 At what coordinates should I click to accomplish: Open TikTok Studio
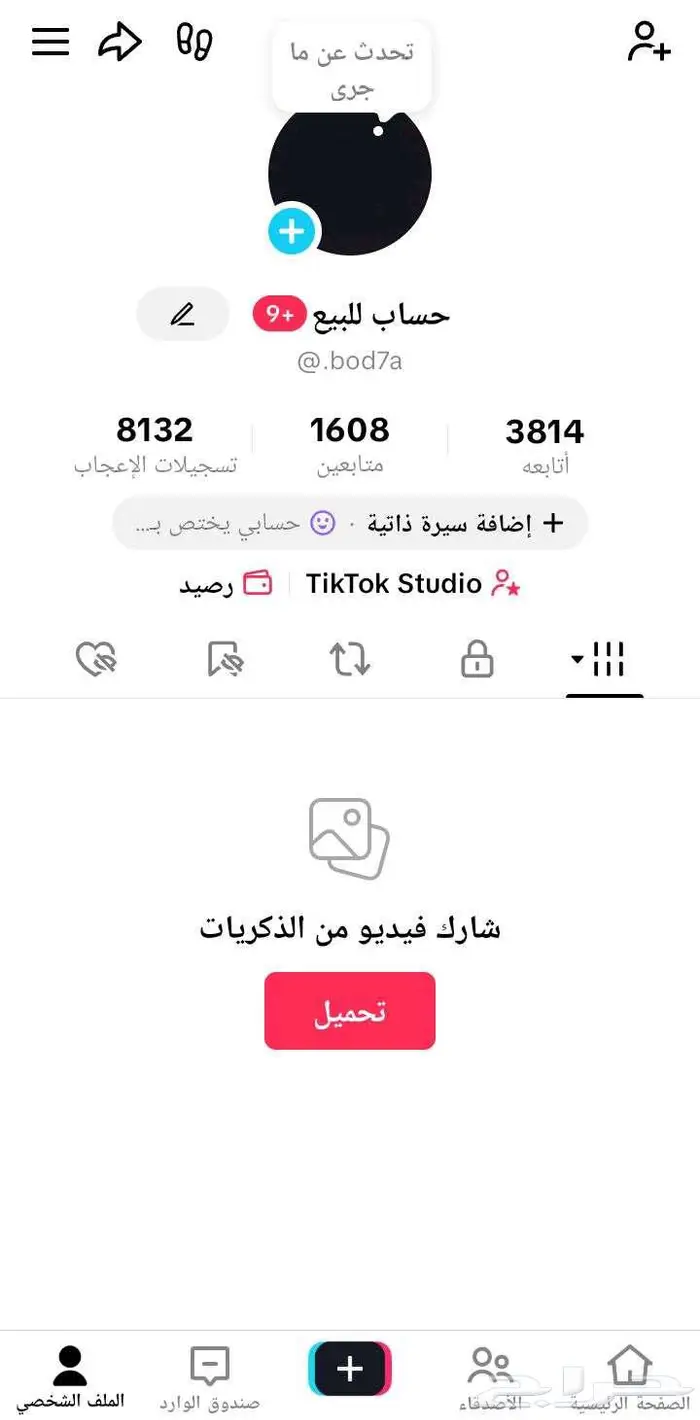pos(412,584)
